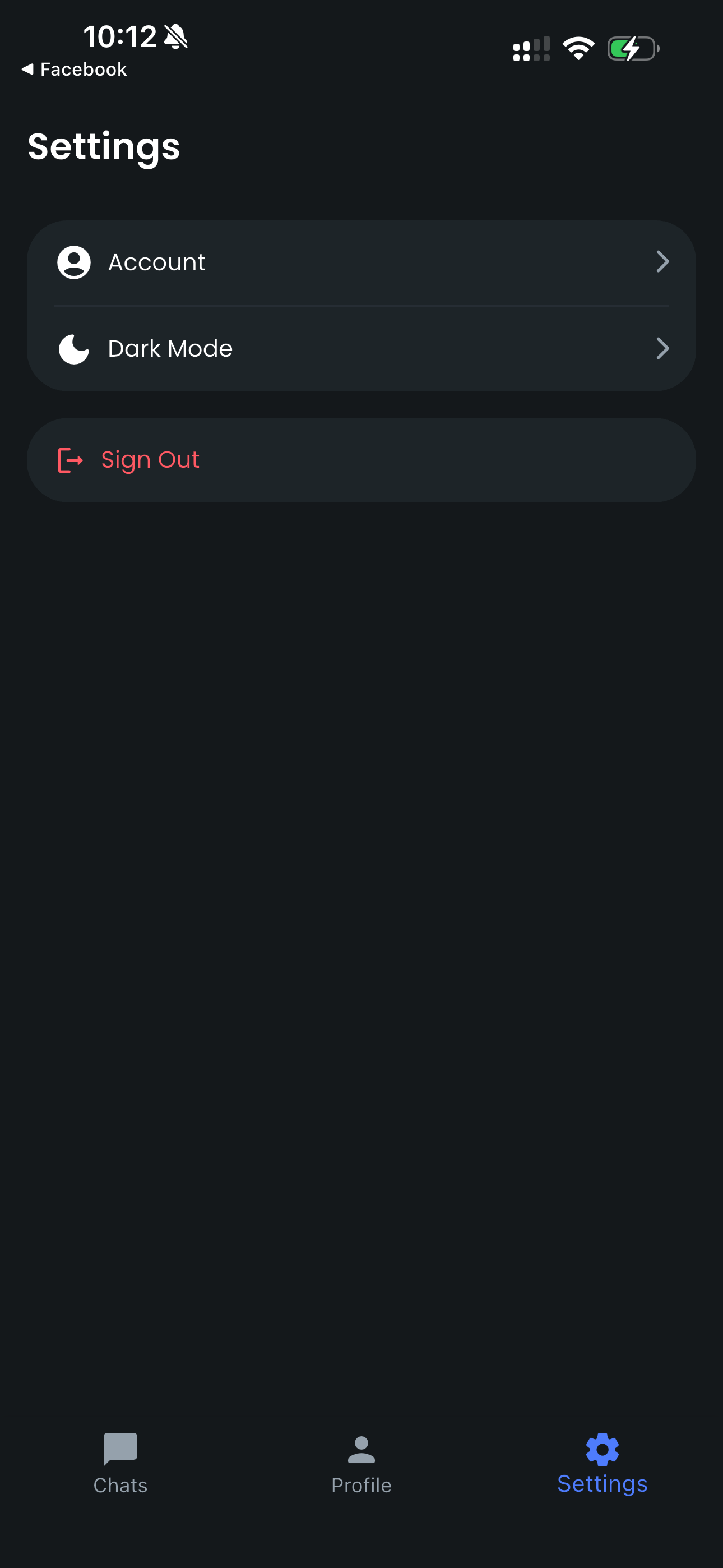Tap the battery charging indicator

pyautogui.click(x=633, y=48)
